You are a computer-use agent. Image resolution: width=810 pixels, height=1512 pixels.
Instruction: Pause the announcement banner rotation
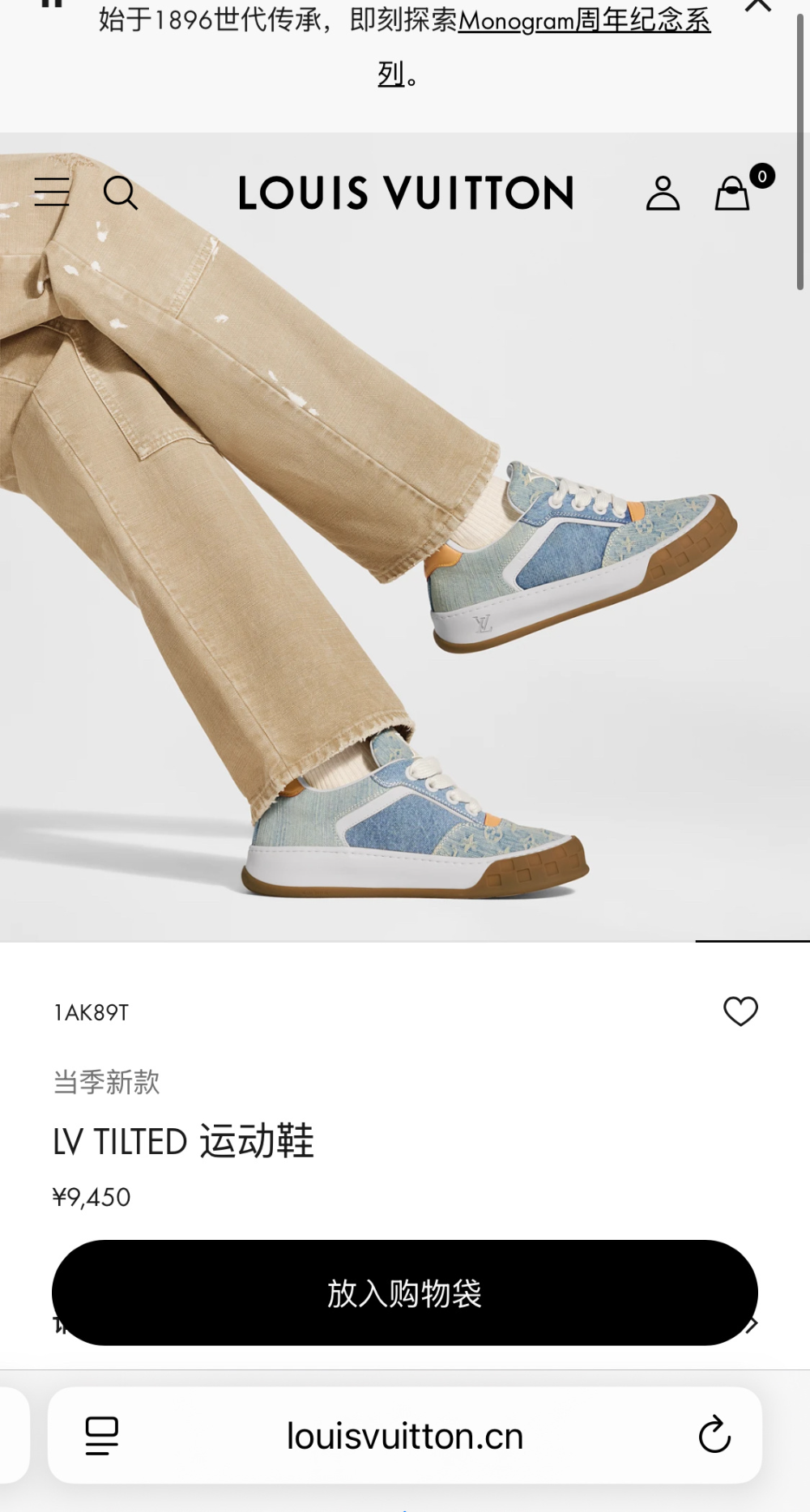(51, 3)
